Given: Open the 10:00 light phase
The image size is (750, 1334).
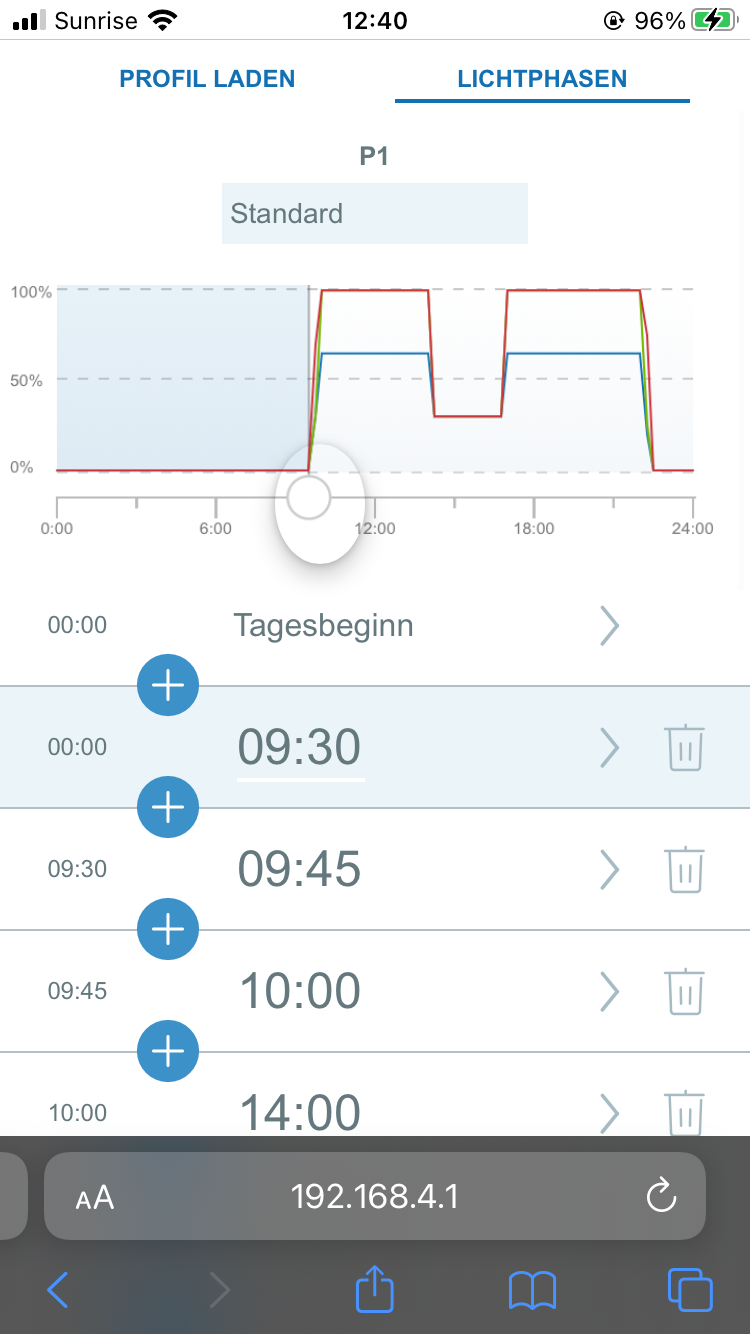Looking at the screenshot, I should tap(375, 991).
